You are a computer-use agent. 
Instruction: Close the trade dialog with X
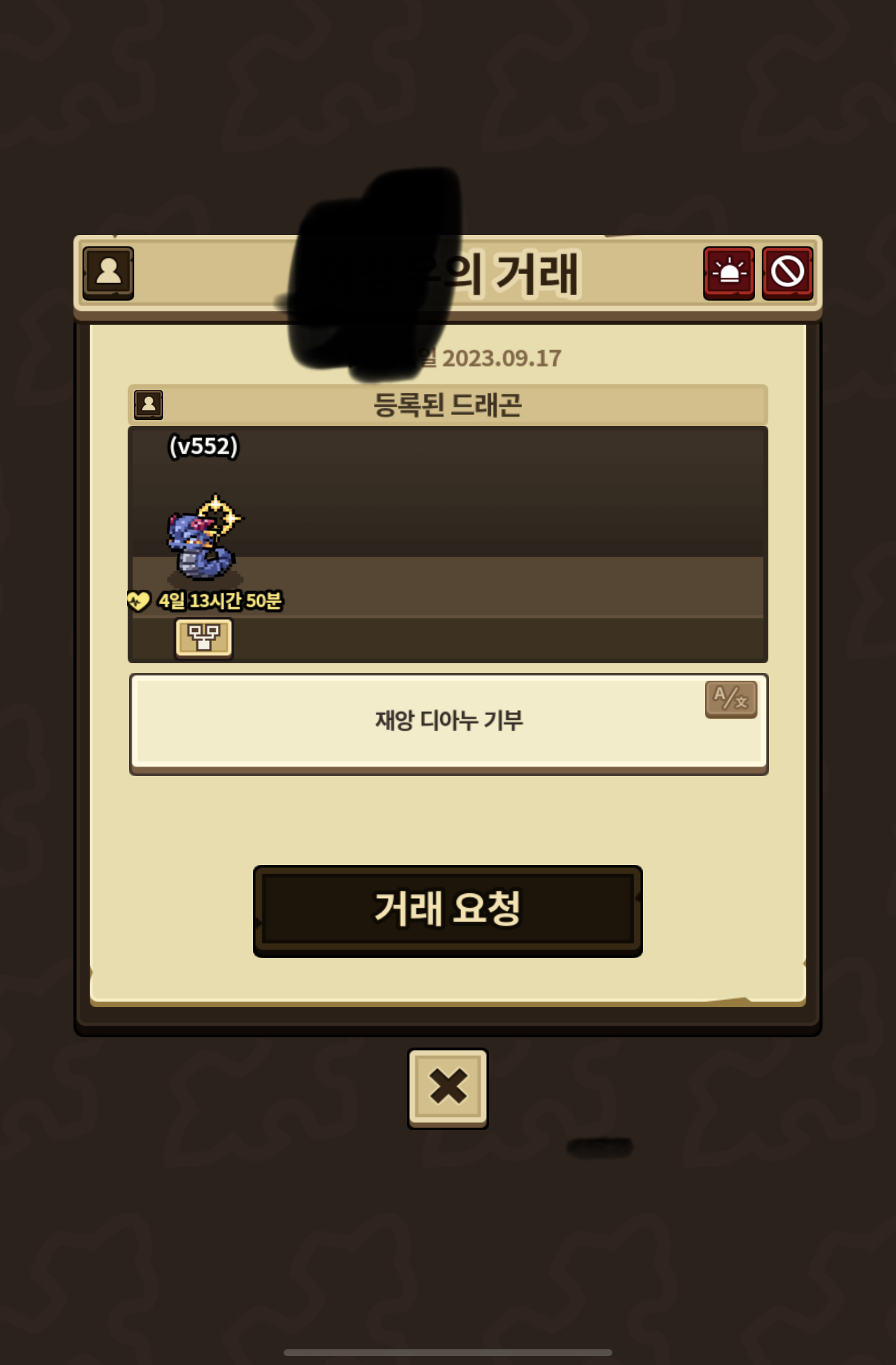(x=448, y=1088)
